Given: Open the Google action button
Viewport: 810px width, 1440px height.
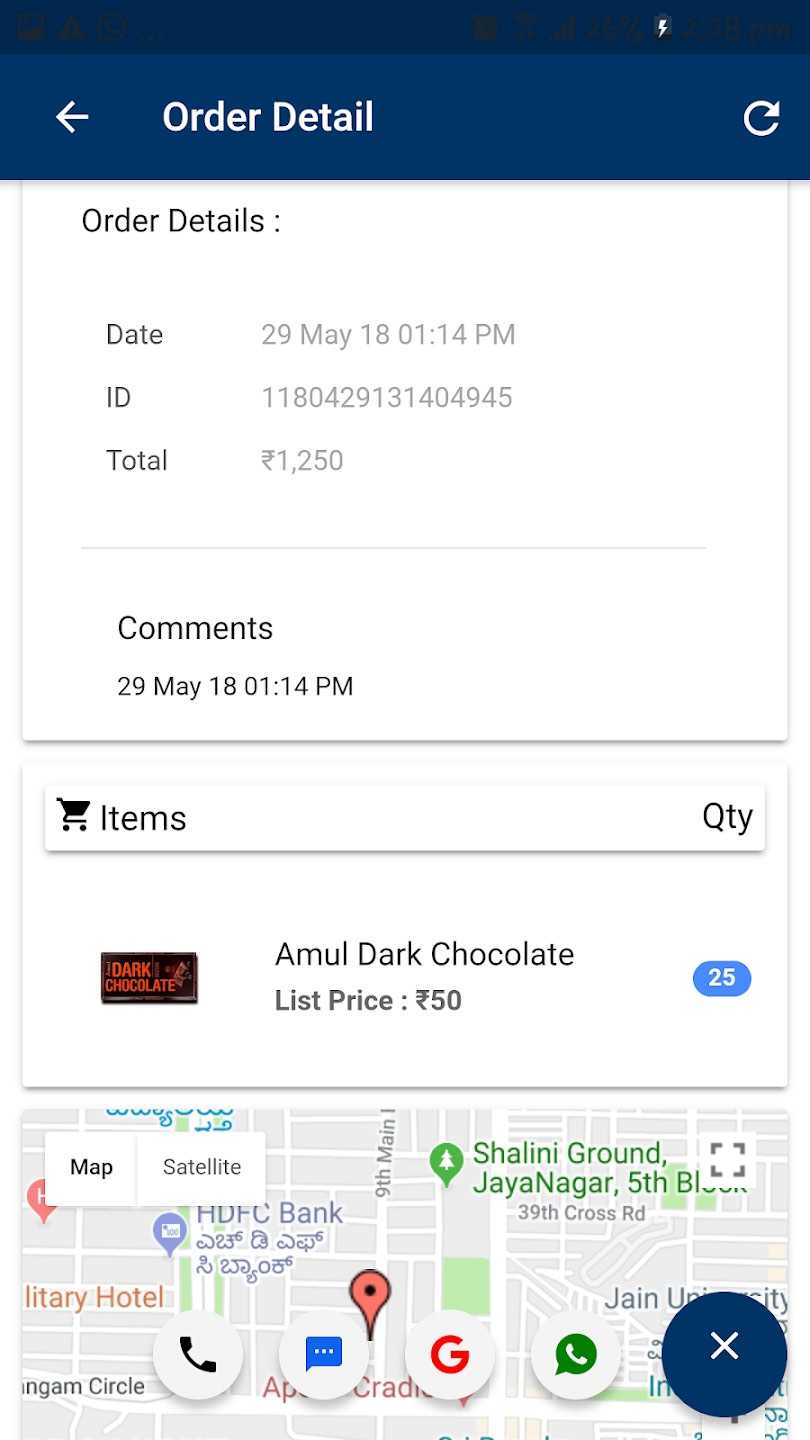Looking at the screenshot, I should 450,1355.
